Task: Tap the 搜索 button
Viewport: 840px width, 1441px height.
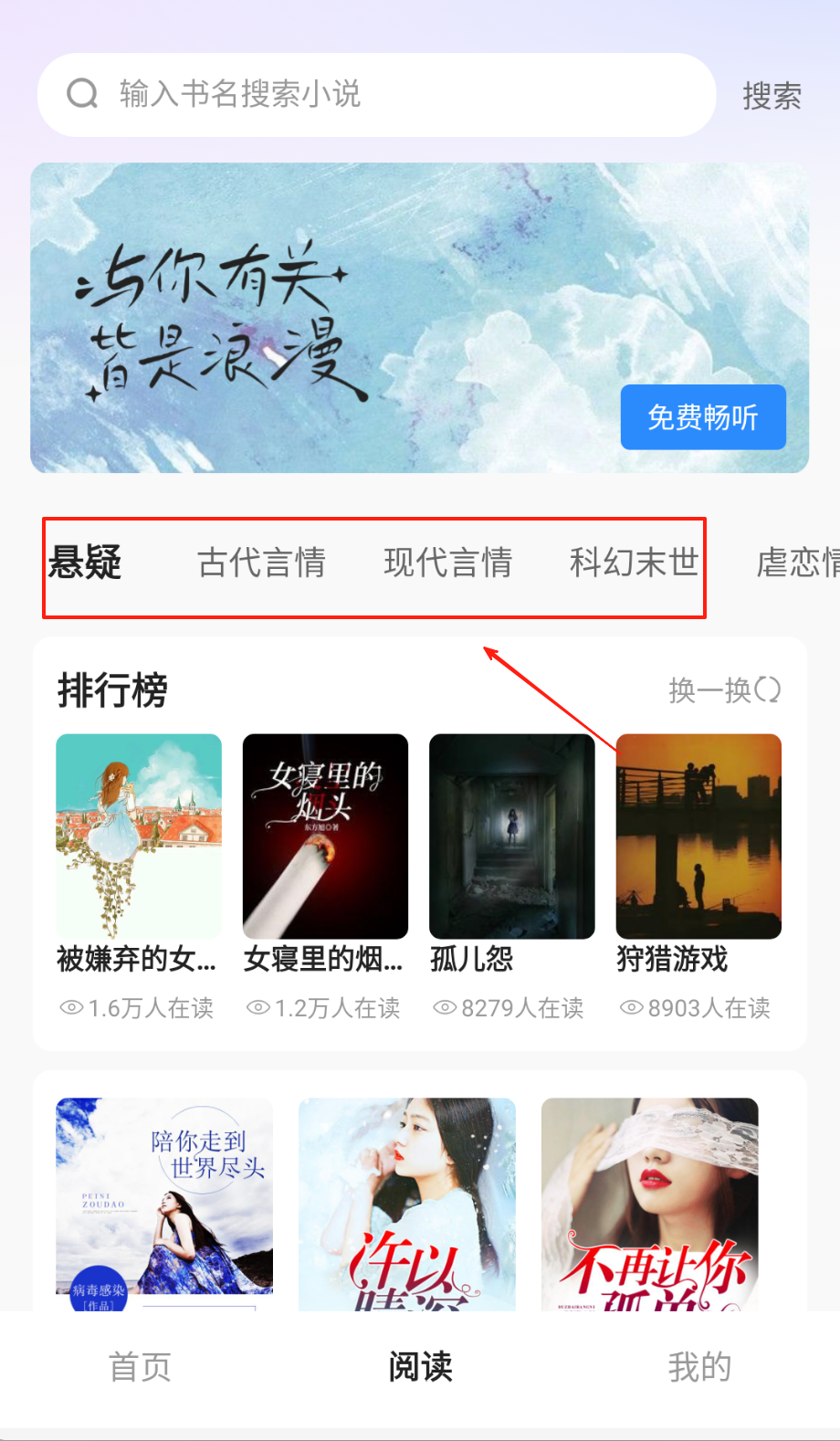Action: (772, 96)
